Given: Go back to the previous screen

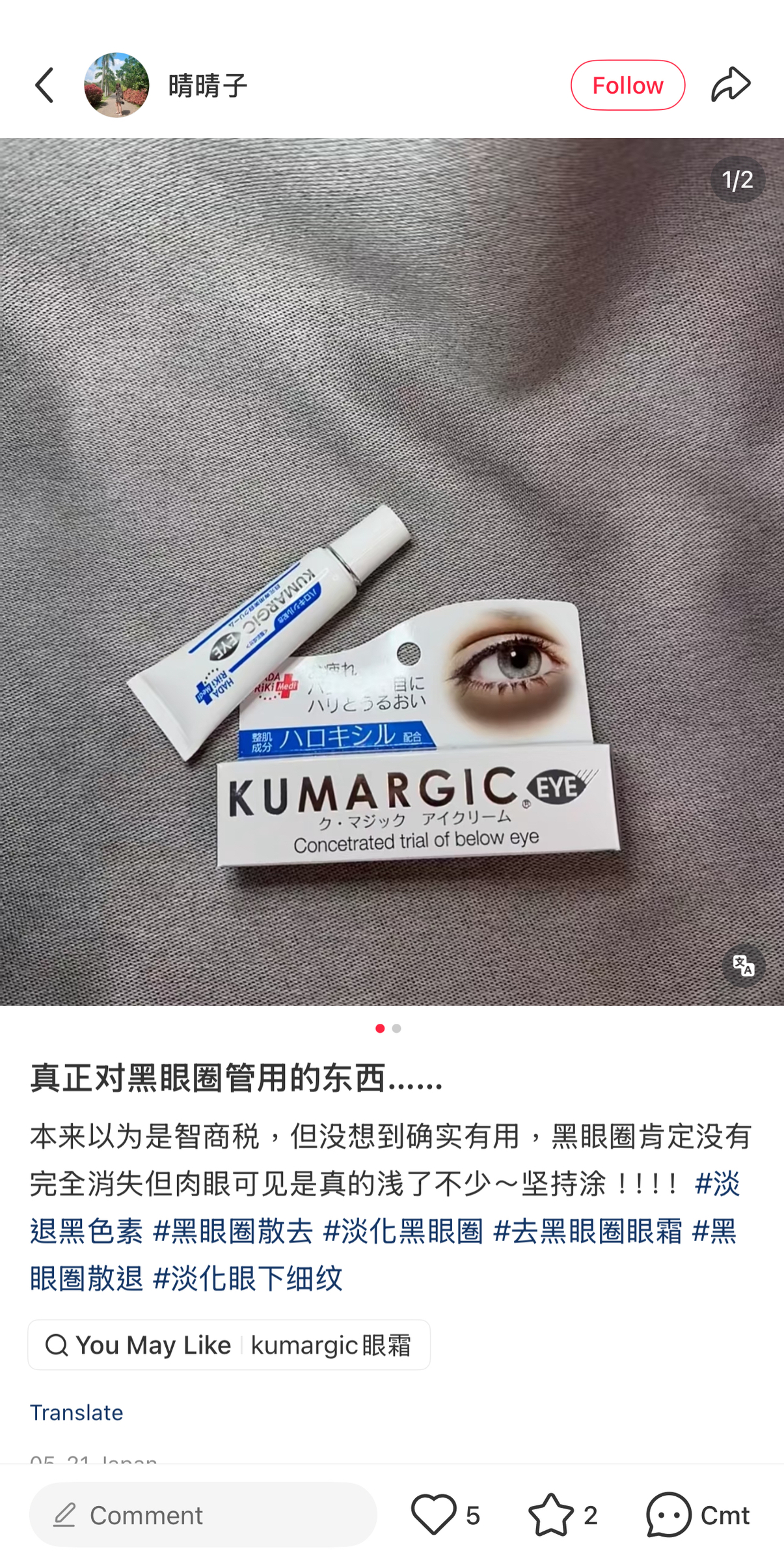Looking at the screenshot, I should [x=45, y=85].
